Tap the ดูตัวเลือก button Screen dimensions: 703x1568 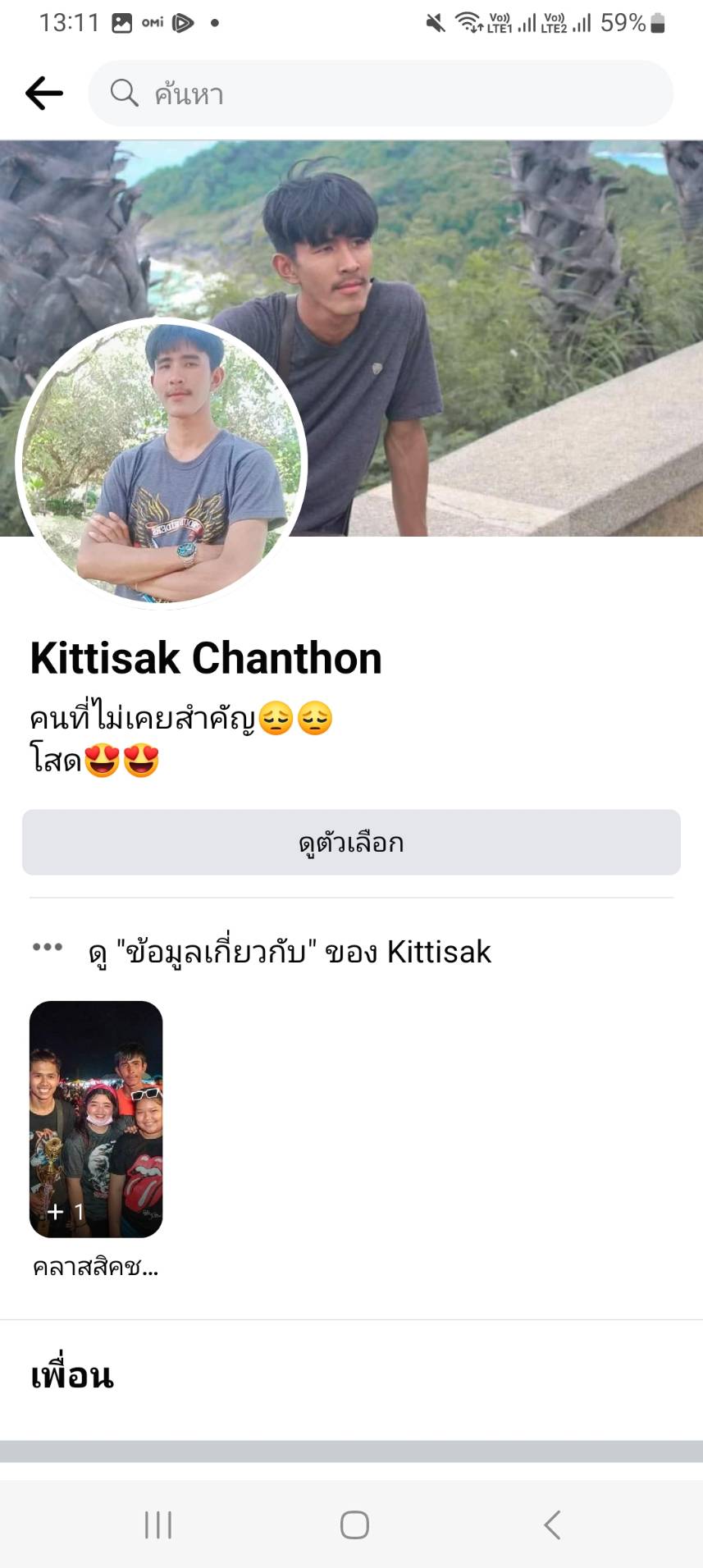click(351, 843)
